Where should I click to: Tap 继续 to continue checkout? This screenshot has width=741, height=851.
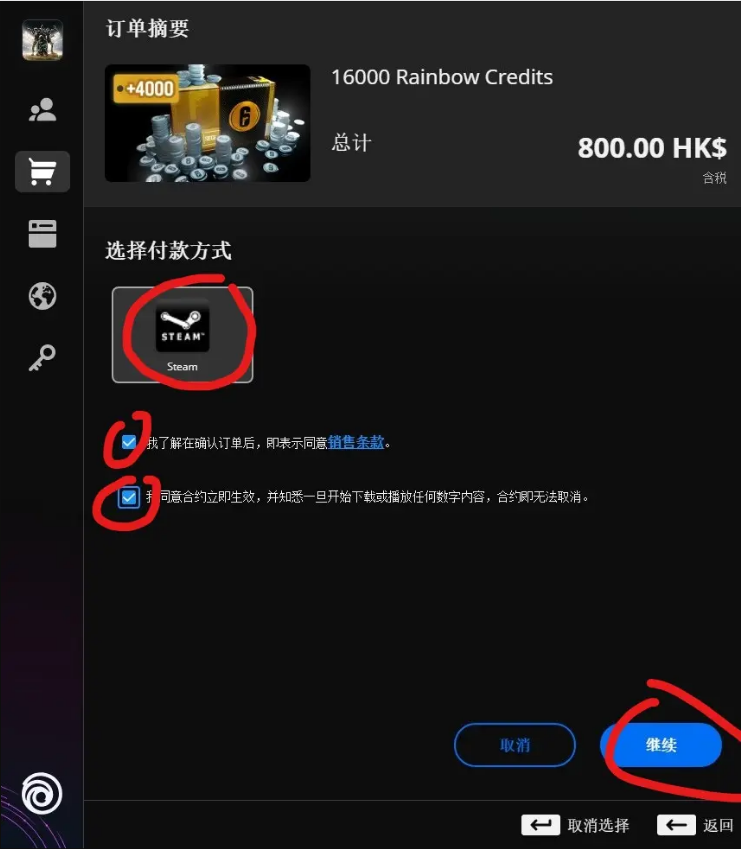(661, 745)
